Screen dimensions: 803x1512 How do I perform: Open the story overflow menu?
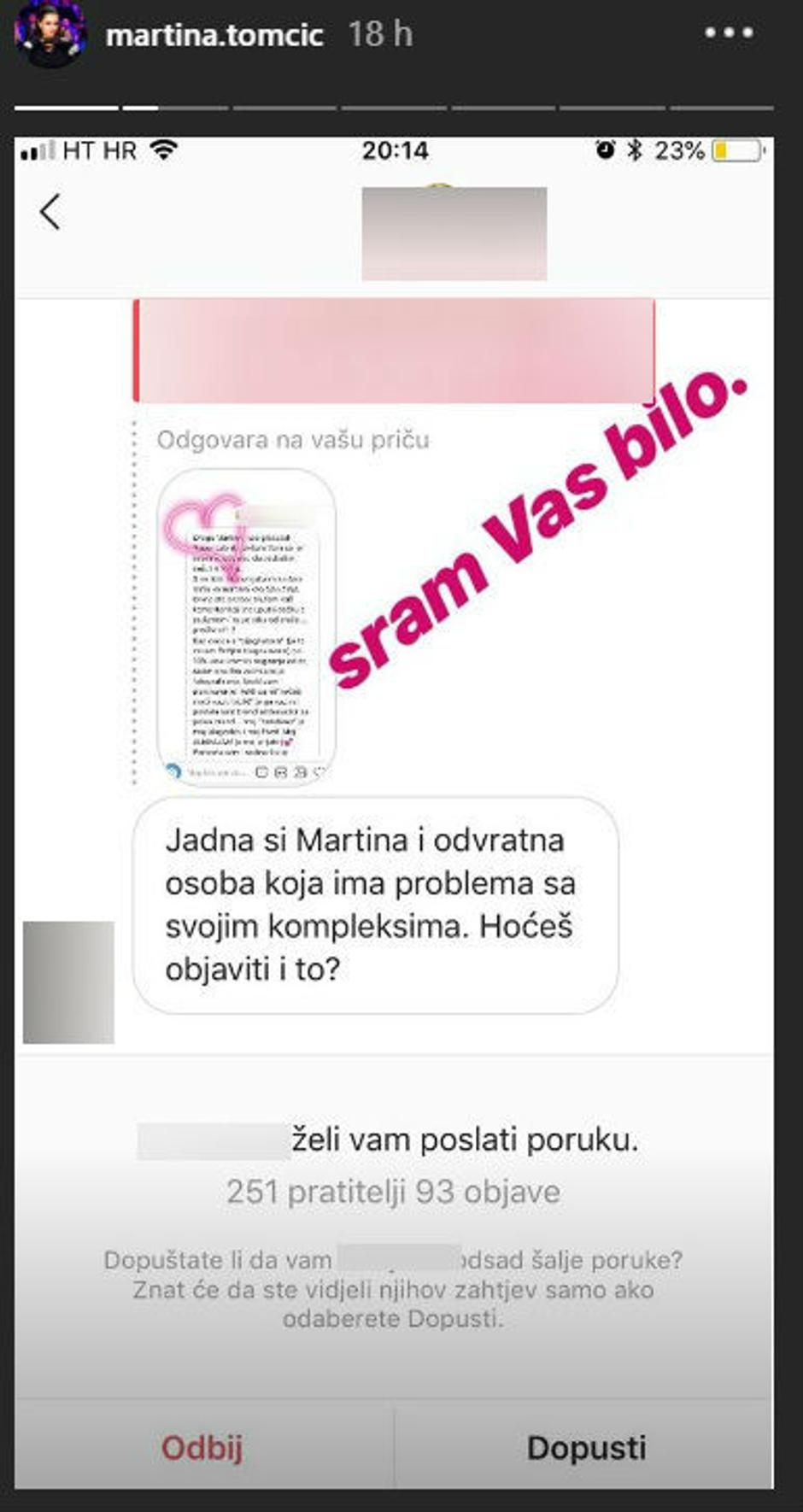coord(728,33)
